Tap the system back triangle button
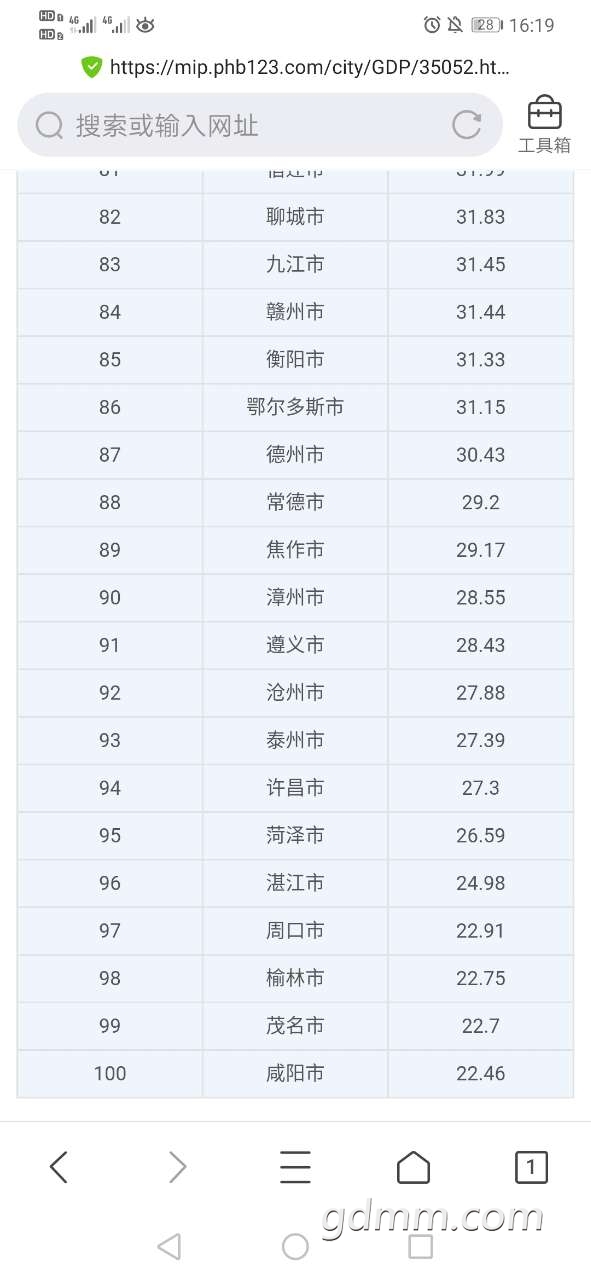Viewport: 591px width, 1280px height. 169,1246
